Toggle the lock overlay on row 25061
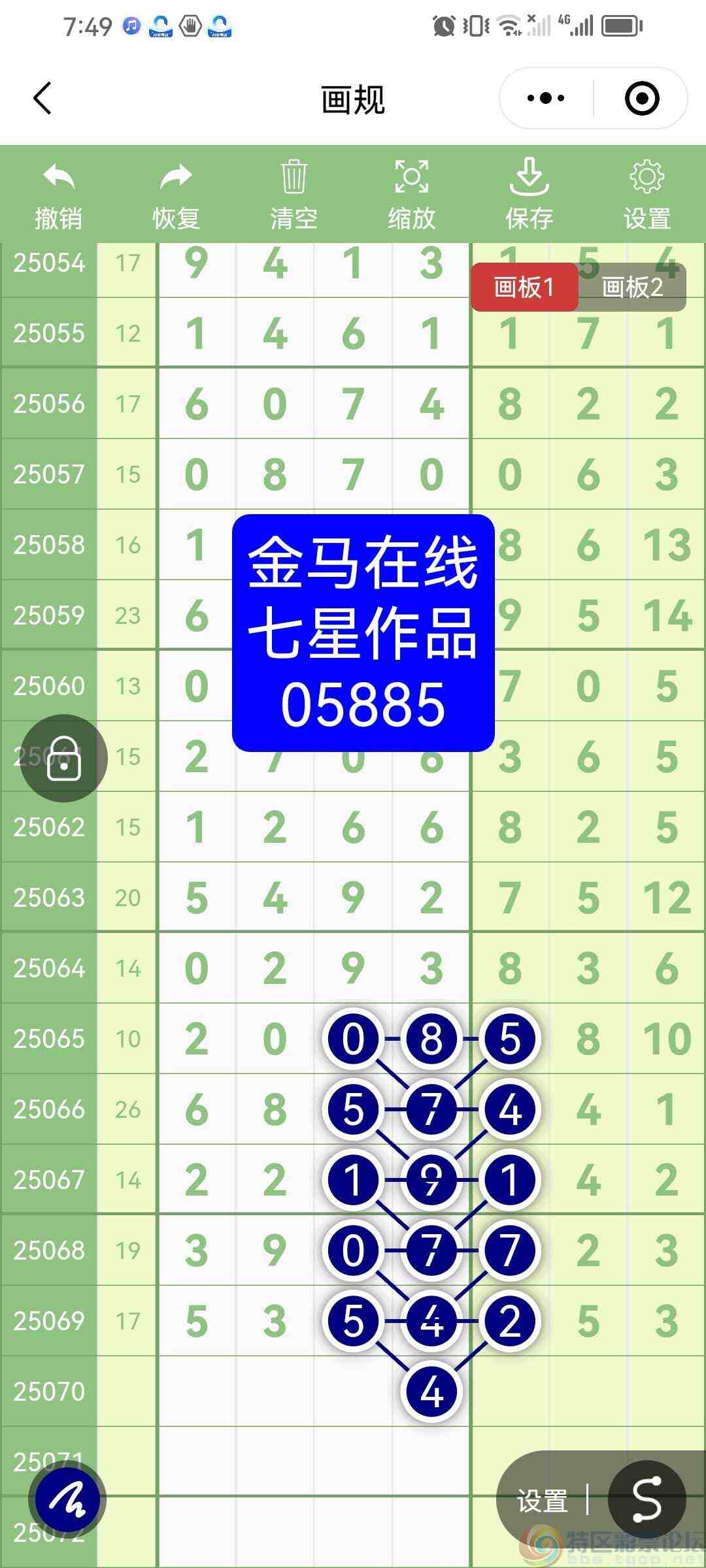706x1568 pixels. 62,759
